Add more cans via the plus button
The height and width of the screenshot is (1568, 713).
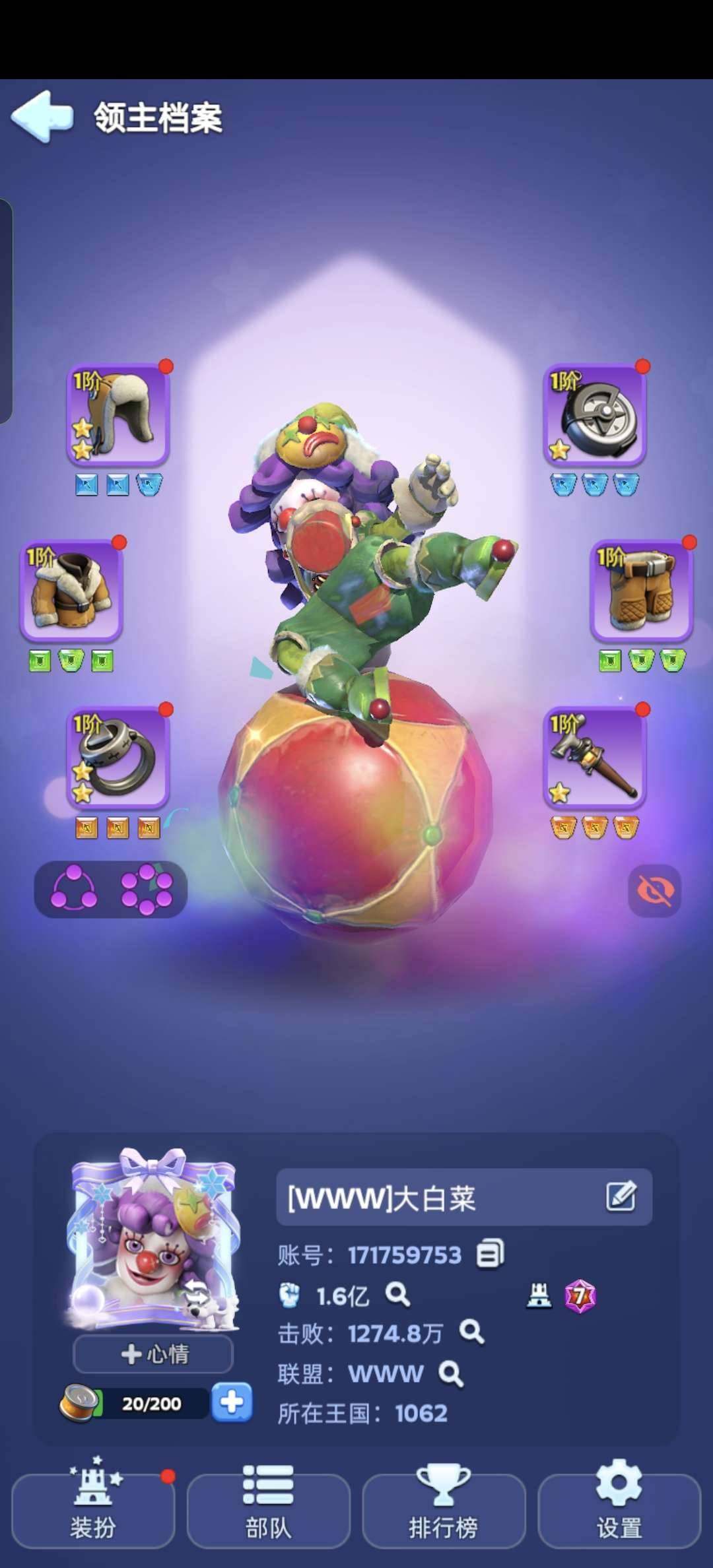click(231, 1402)
